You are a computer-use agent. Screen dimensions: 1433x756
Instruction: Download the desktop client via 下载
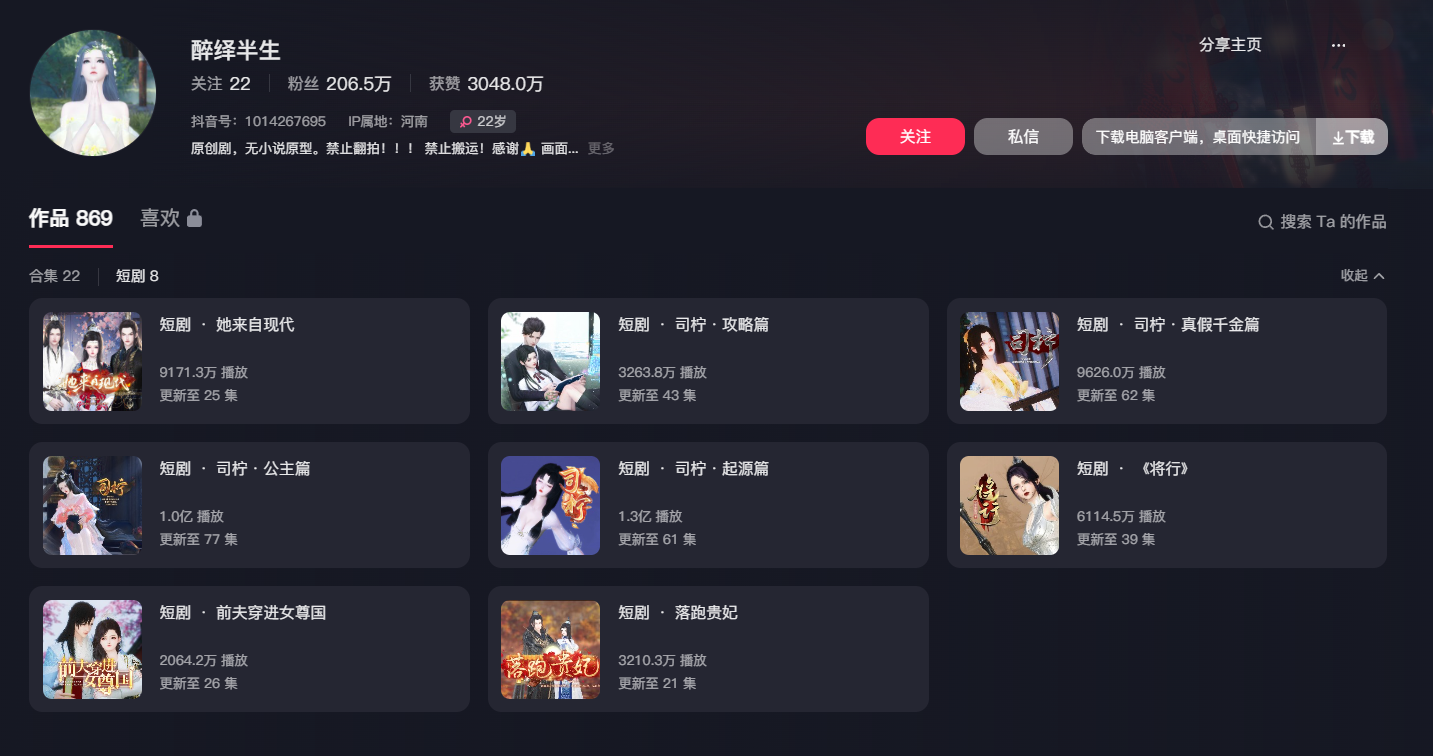[1352, 137]
